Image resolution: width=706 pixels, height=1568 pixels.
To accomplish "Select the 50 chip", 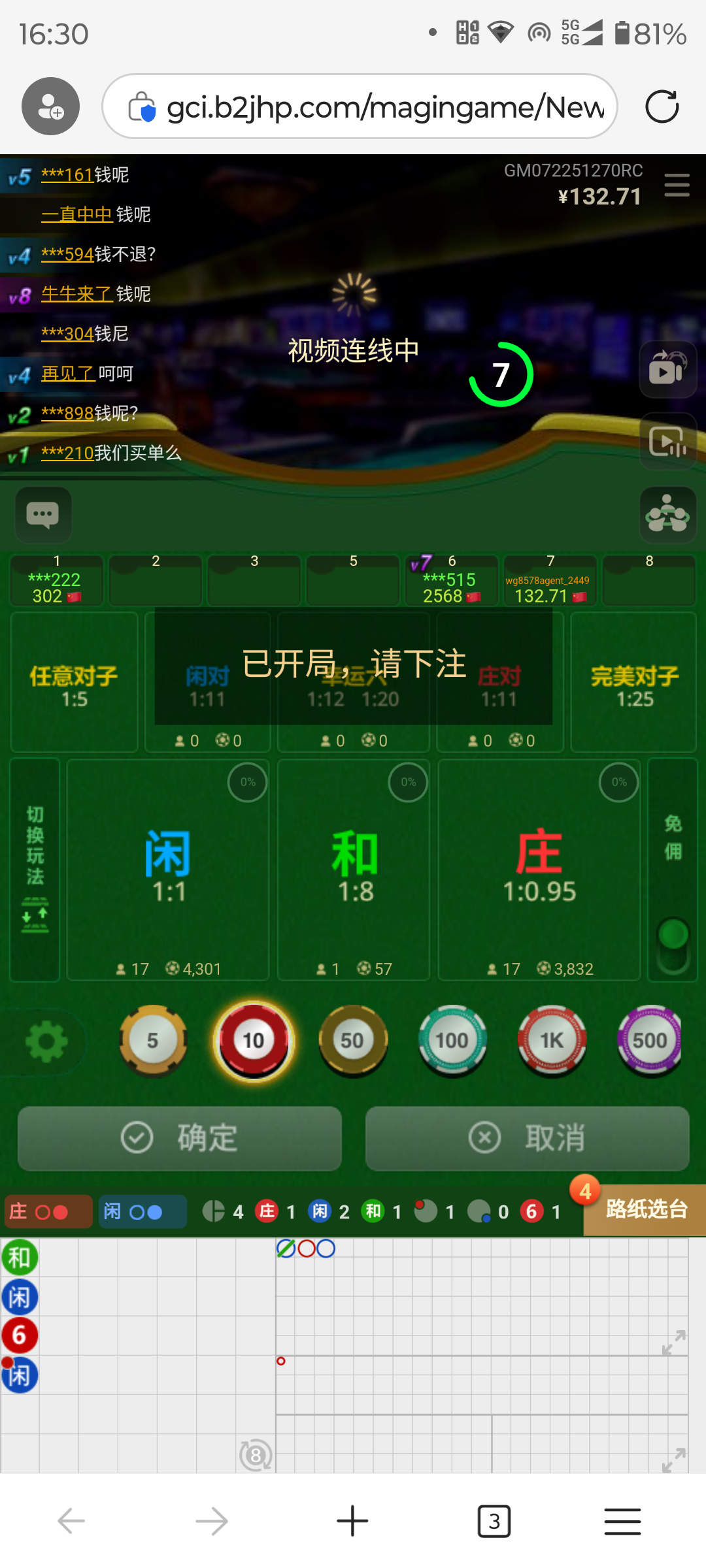I will click(x=353, y=1040).
